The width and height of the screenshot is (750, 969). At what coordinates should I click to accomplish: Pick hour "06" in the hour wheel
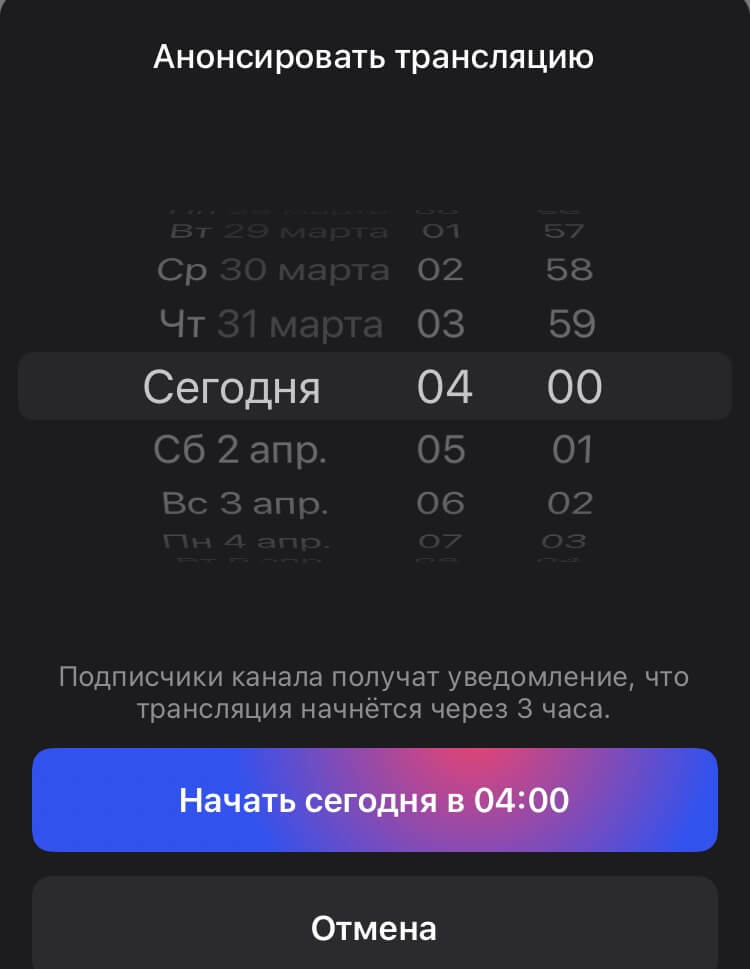pyautogui.click(x=443, y=501)
